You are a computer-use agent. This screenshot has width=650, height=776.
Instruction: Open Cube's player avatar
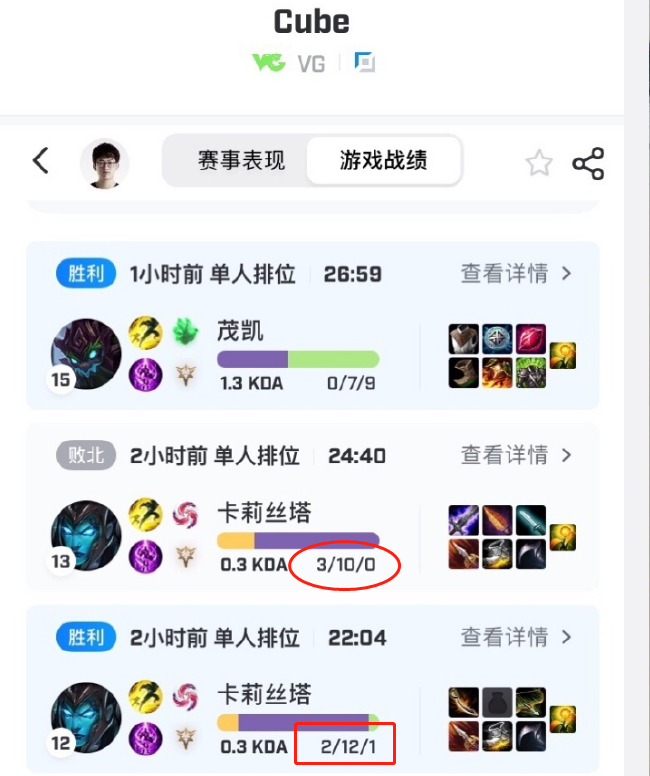104,163
